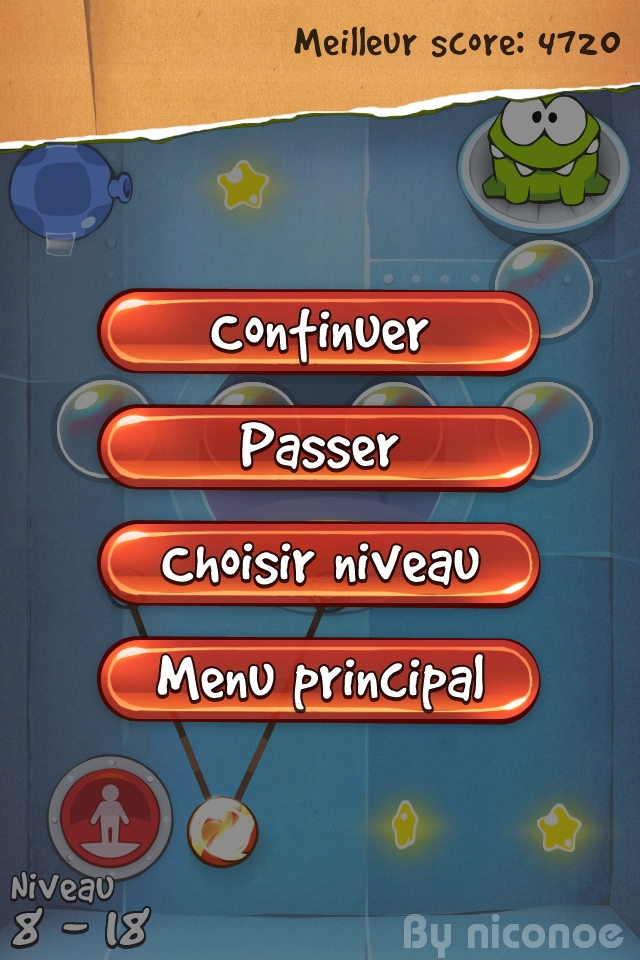The height and width of the screenshot is (960, 640).
Task: Return to Menu principal
Action: [x=319, y=681]
